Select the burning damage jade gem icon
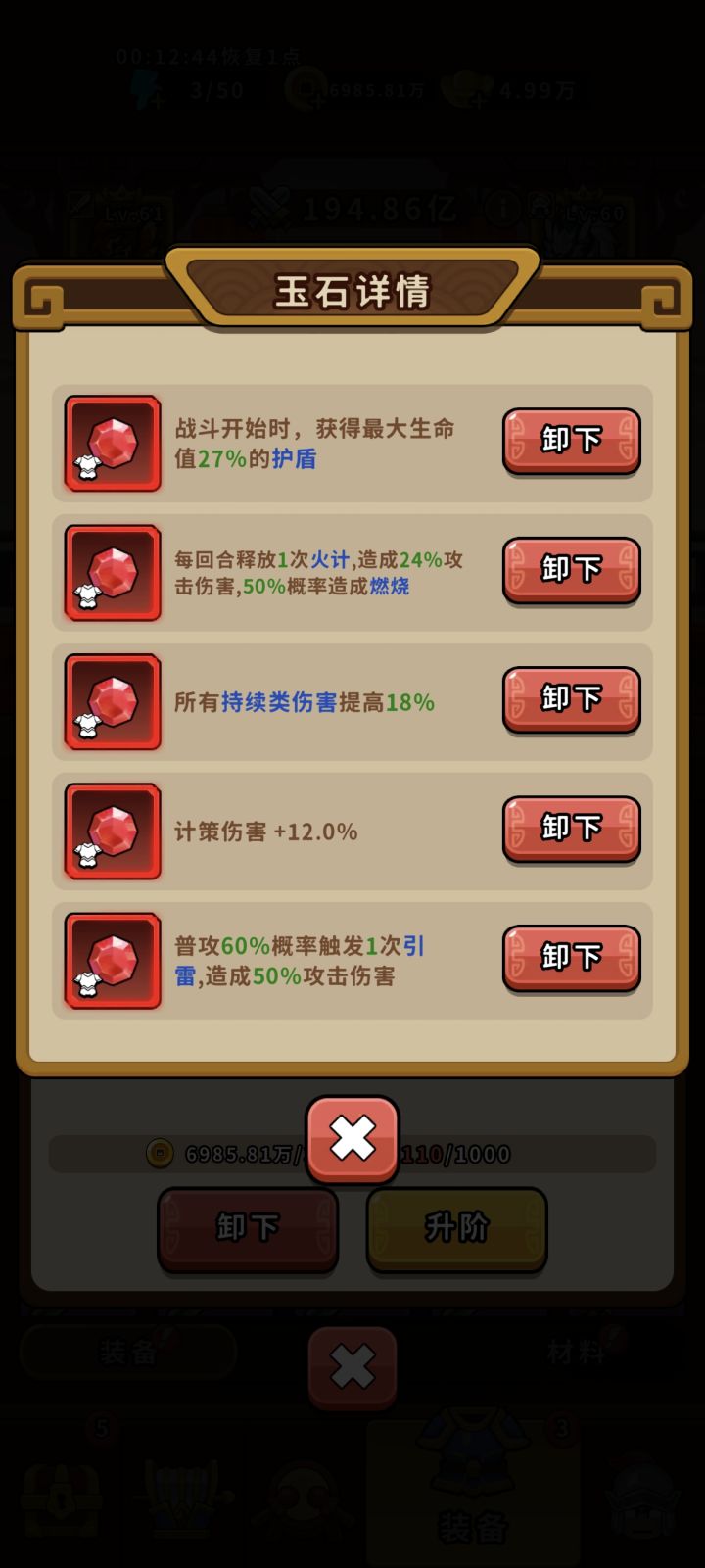Screen dimensions: 705x1568 pos(111,702)
